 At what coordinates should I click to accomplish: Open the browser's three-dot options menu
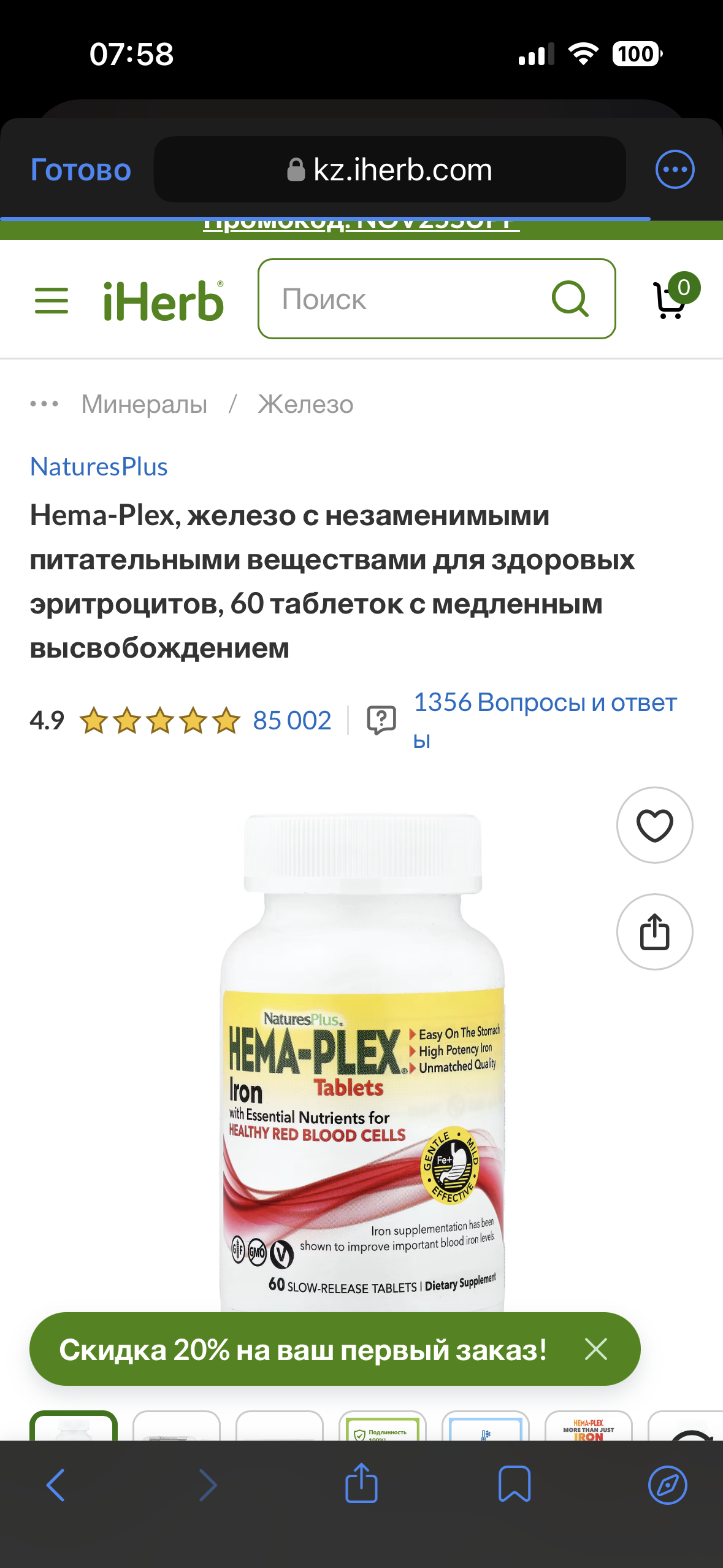pyautogui.click(x=675, y=169)
